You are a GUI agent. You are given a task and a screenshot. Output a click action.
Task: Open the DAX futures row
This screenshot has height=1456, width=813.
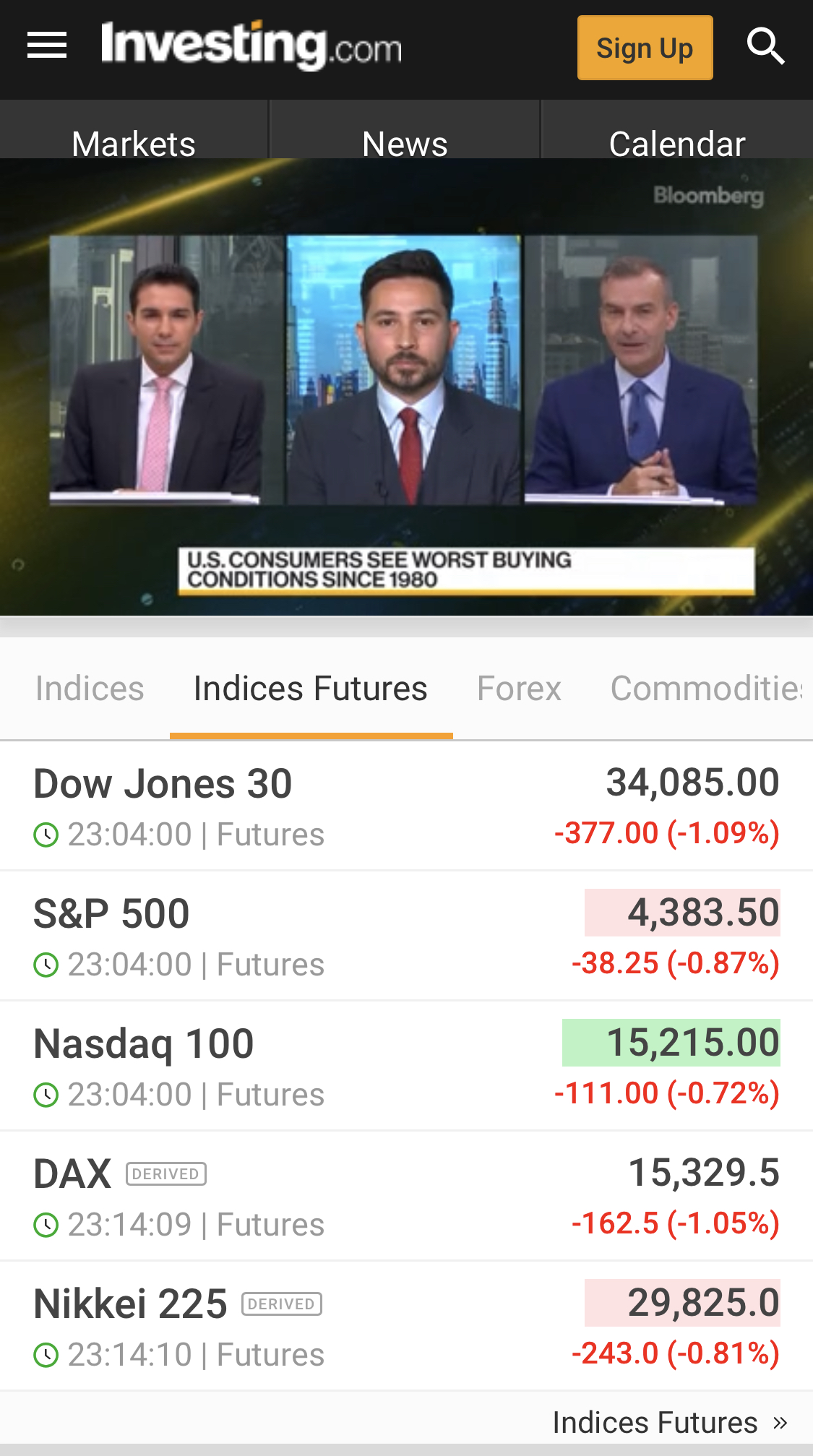point(406,1196)
